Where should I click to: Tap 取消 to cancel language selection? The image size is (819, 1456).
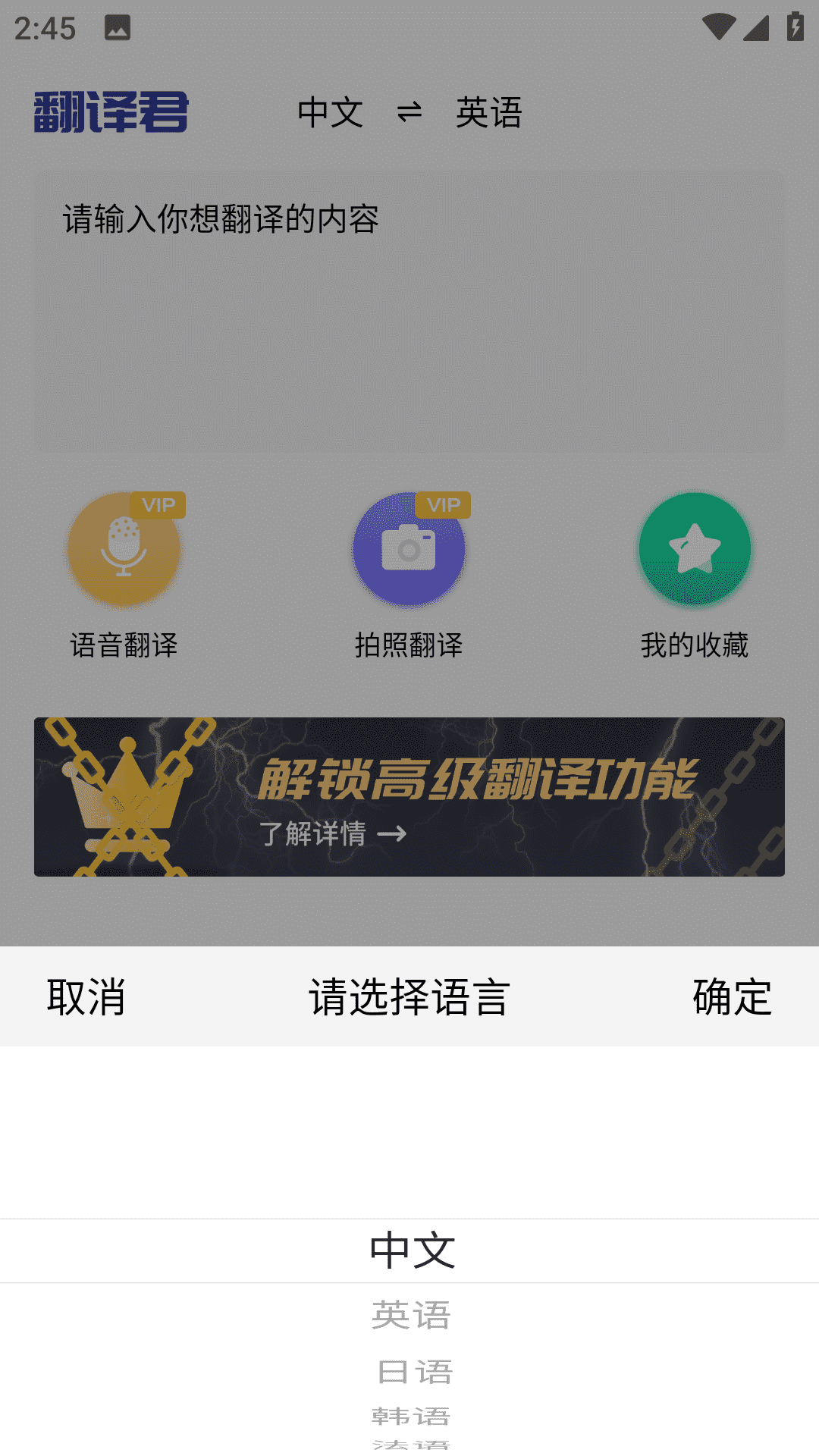click(x=86, y=996)
